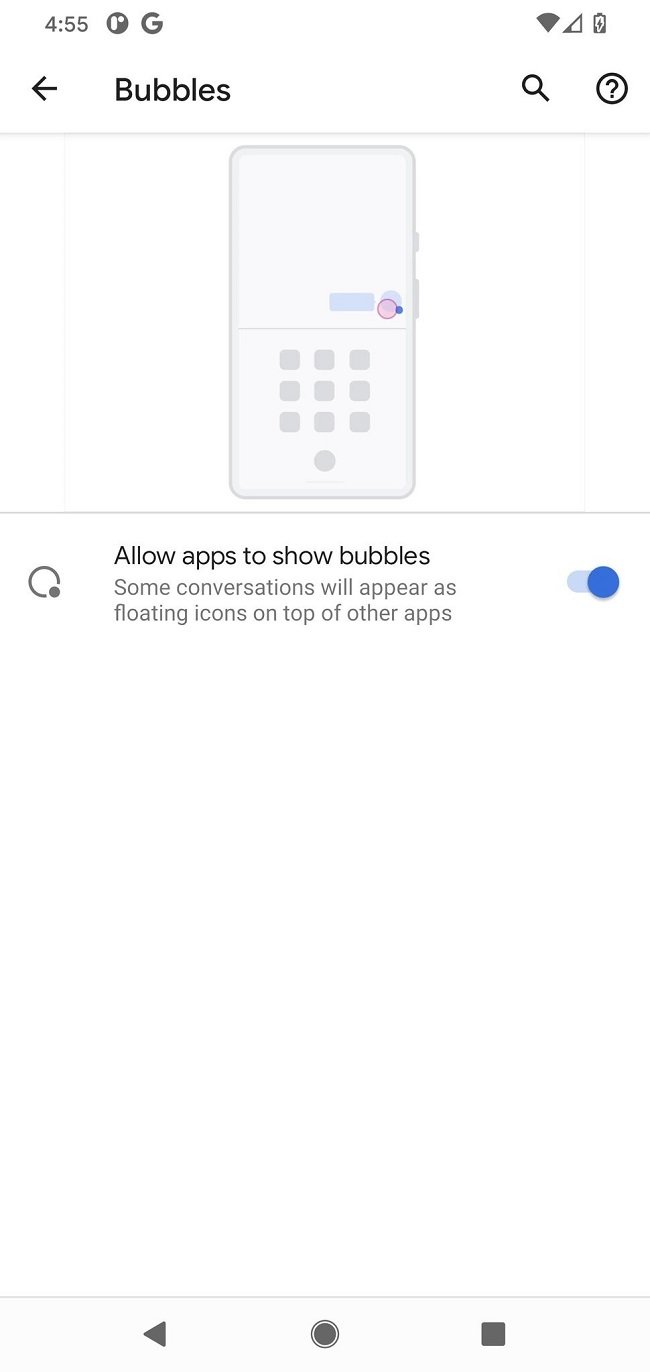
Task: Open settings search
Action: tap(536, 89)
